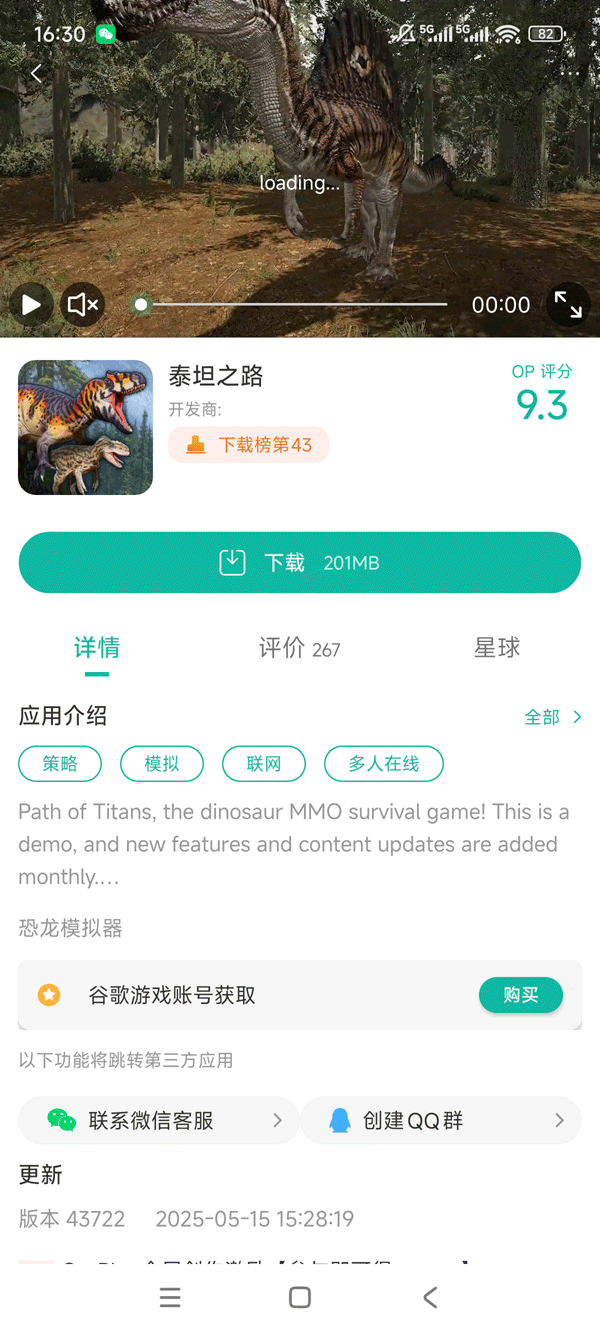Viewport: 600px width, 1335px height.
Task: Go to the system home screen
Action: coord(299,1298)
